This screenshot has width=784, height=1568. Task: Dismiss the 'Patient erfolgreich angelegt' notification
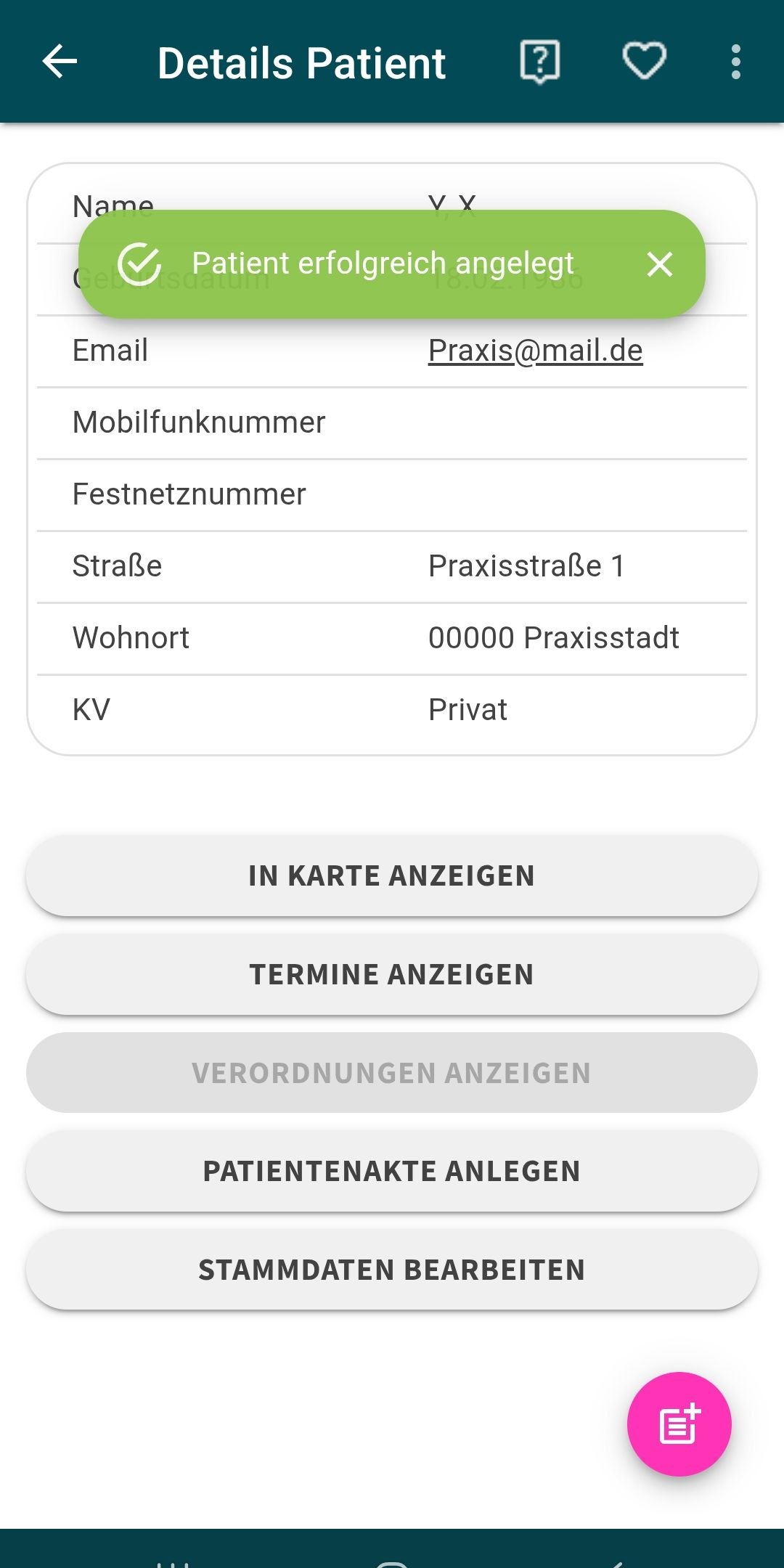click(659, 264)
